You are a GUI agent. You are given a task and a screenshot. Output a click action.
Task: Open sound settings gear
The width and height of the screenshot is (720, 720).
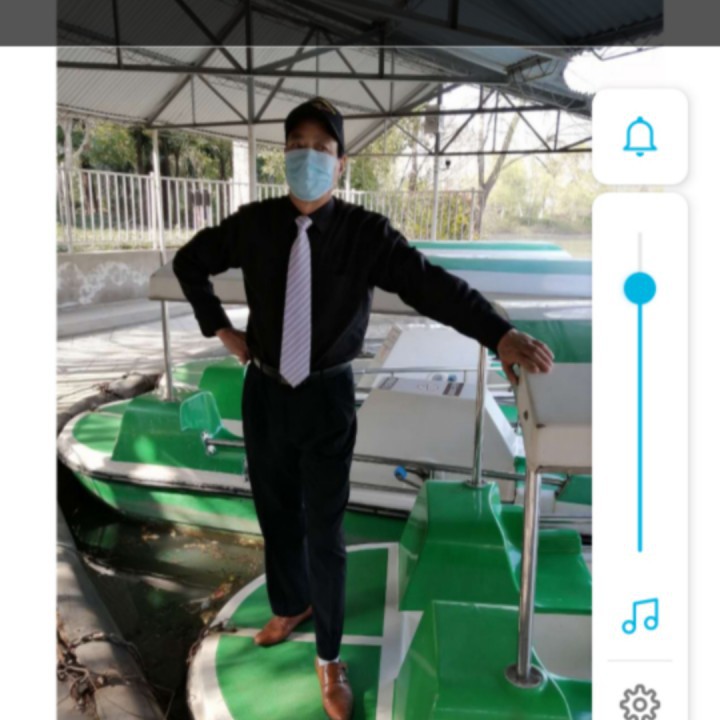pyautogui.click(x=640, y=702)
